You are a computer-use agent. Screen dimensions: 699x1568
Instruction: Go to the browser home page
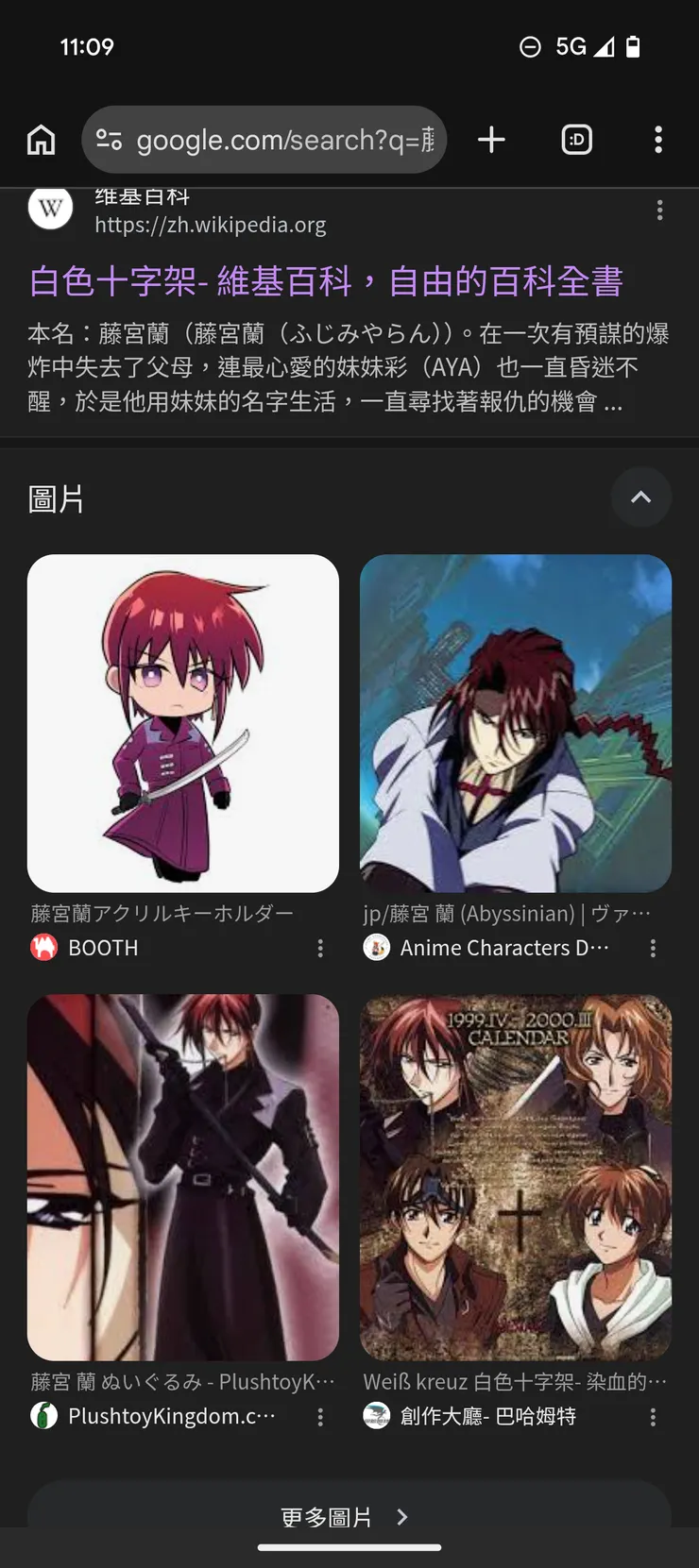[41, 140]
